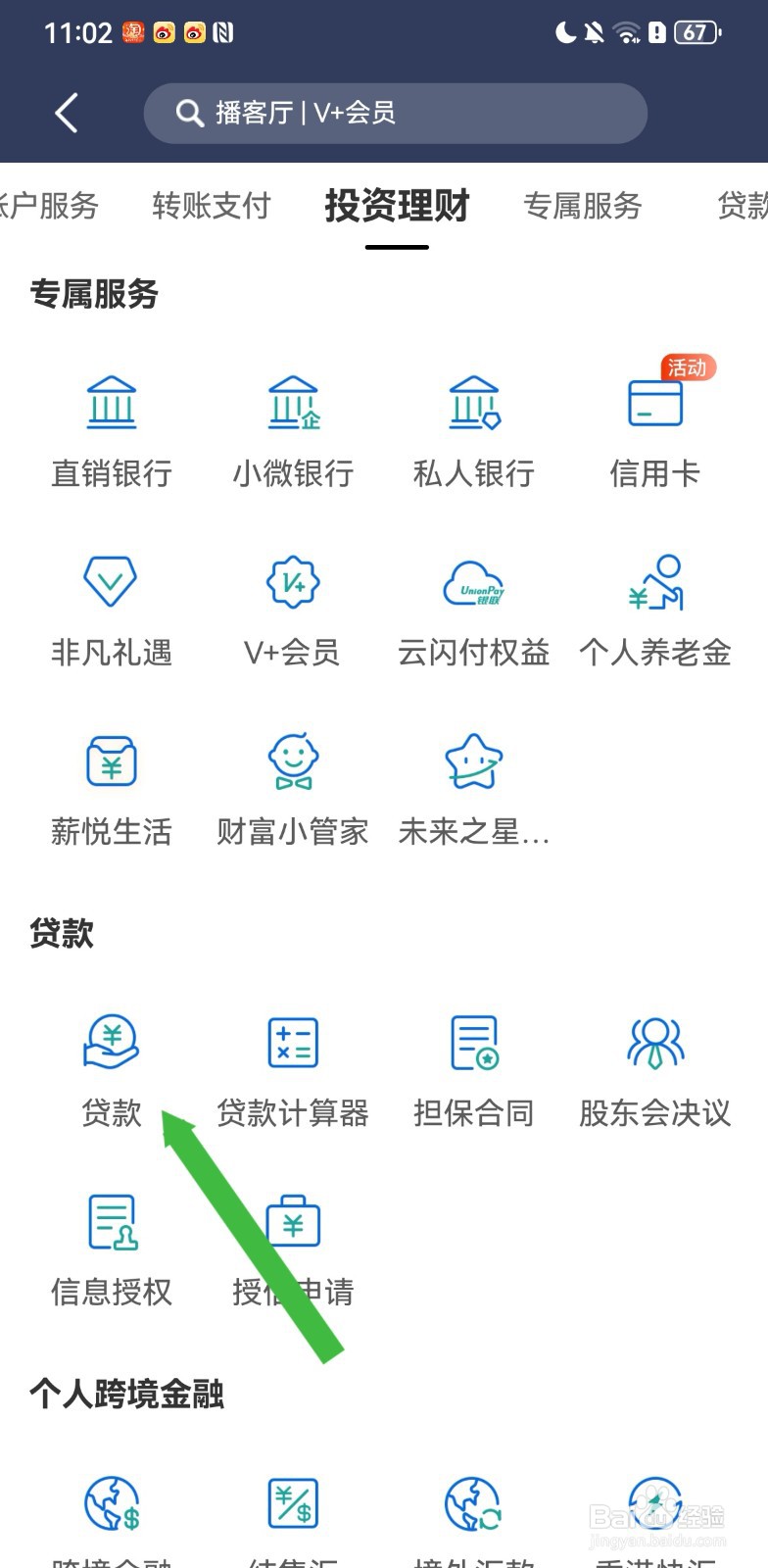Open 云闪付权益
This screenshot has height=1568, width=768.
click(x=474, y=609)
